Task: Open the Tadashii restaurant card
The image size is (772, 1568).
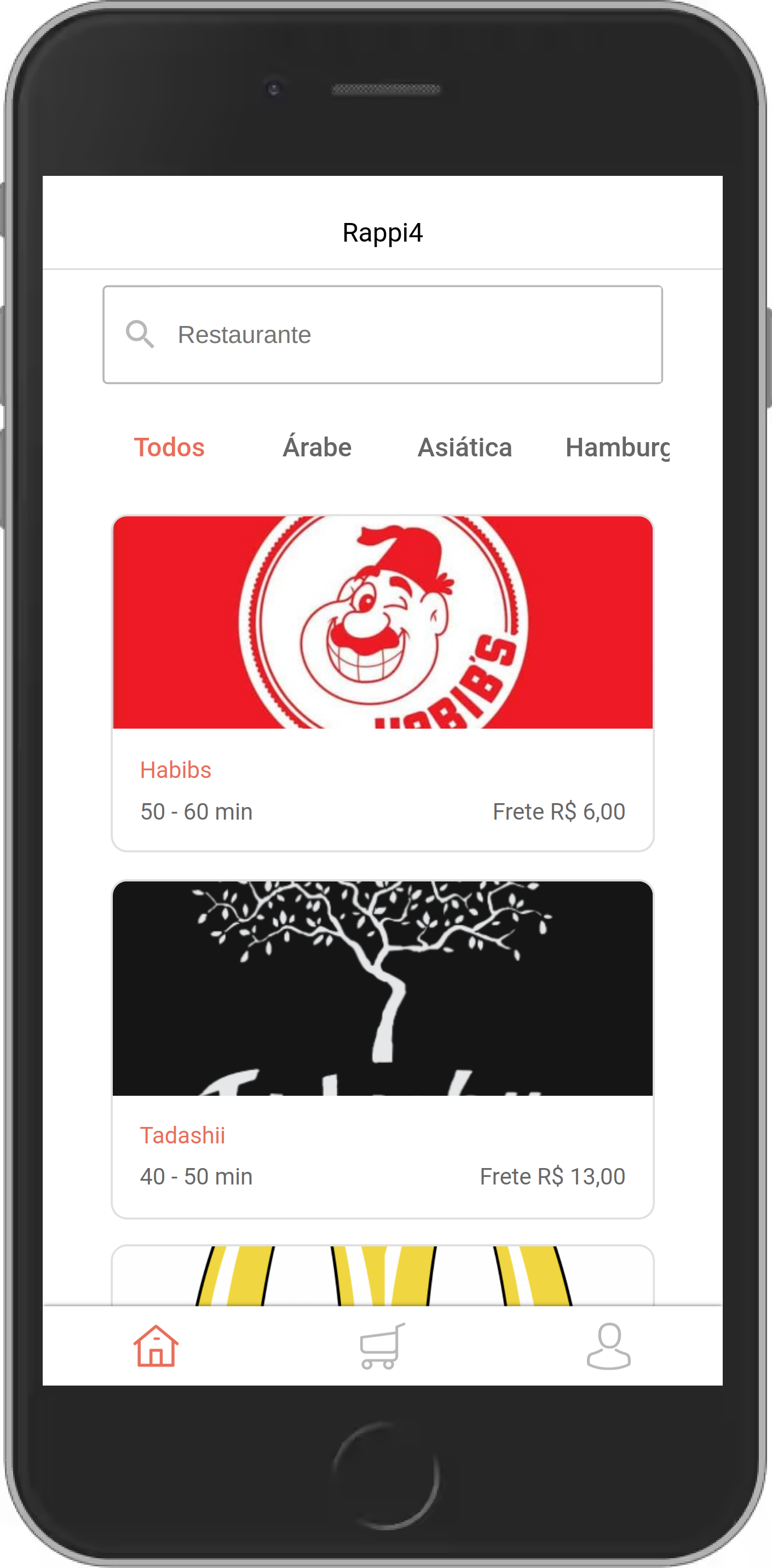Action: pyautogui.click(x=382, y=1049)
